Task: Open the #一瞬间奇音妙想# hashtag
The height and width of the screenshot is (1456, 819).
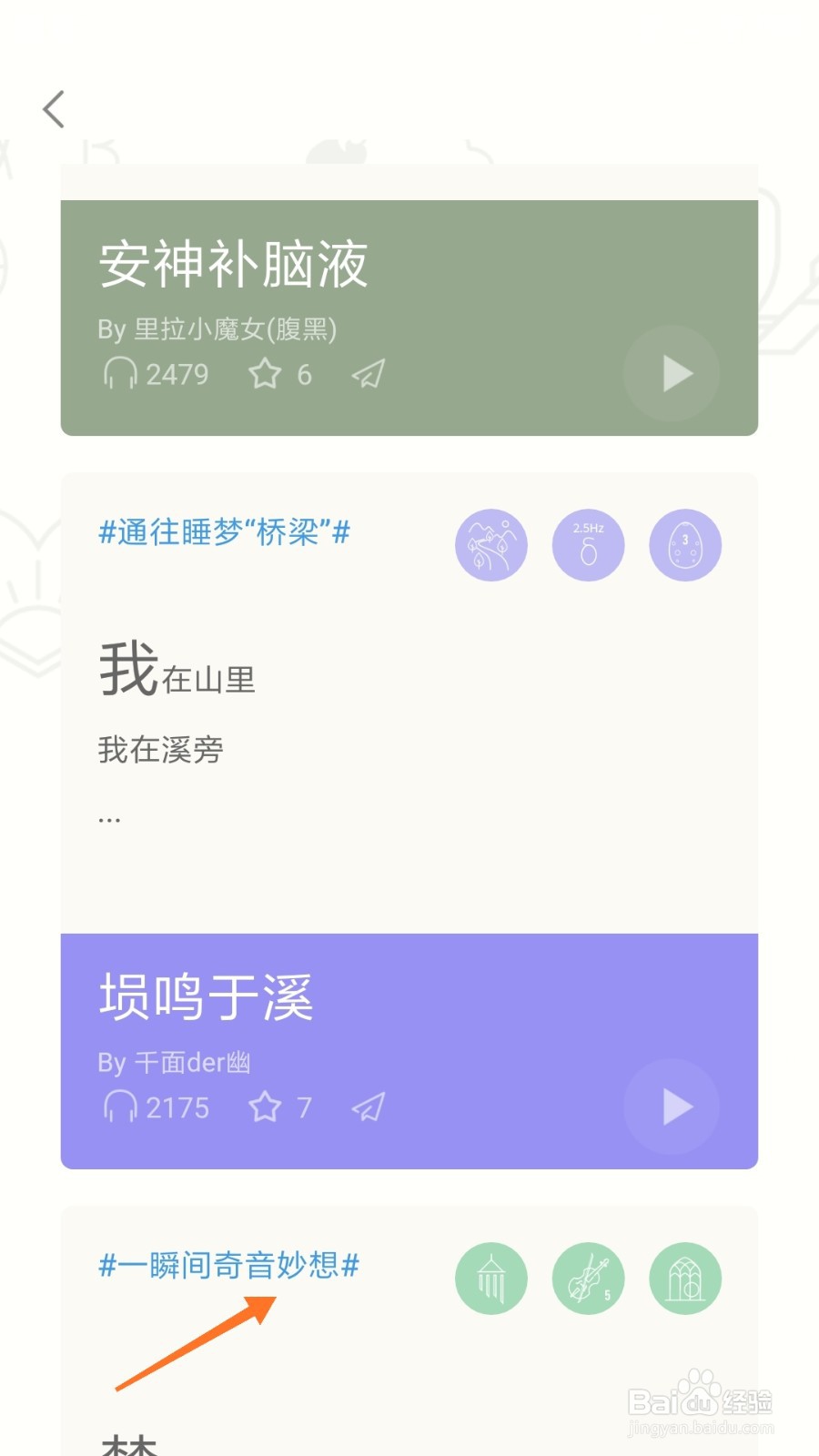Action: (x=229, y=1265)
